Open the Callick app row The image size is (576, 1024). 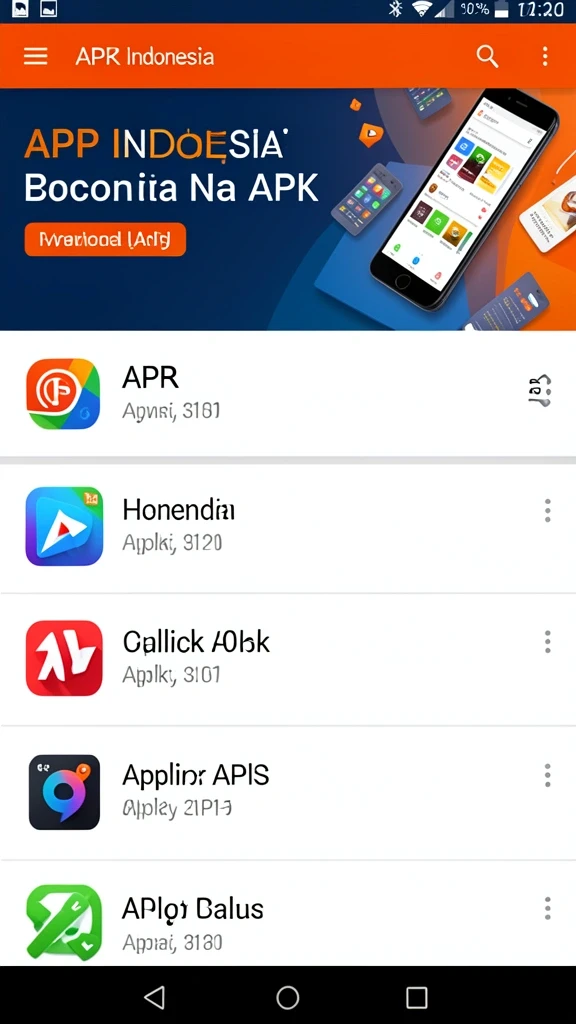[x=288, y=658]
